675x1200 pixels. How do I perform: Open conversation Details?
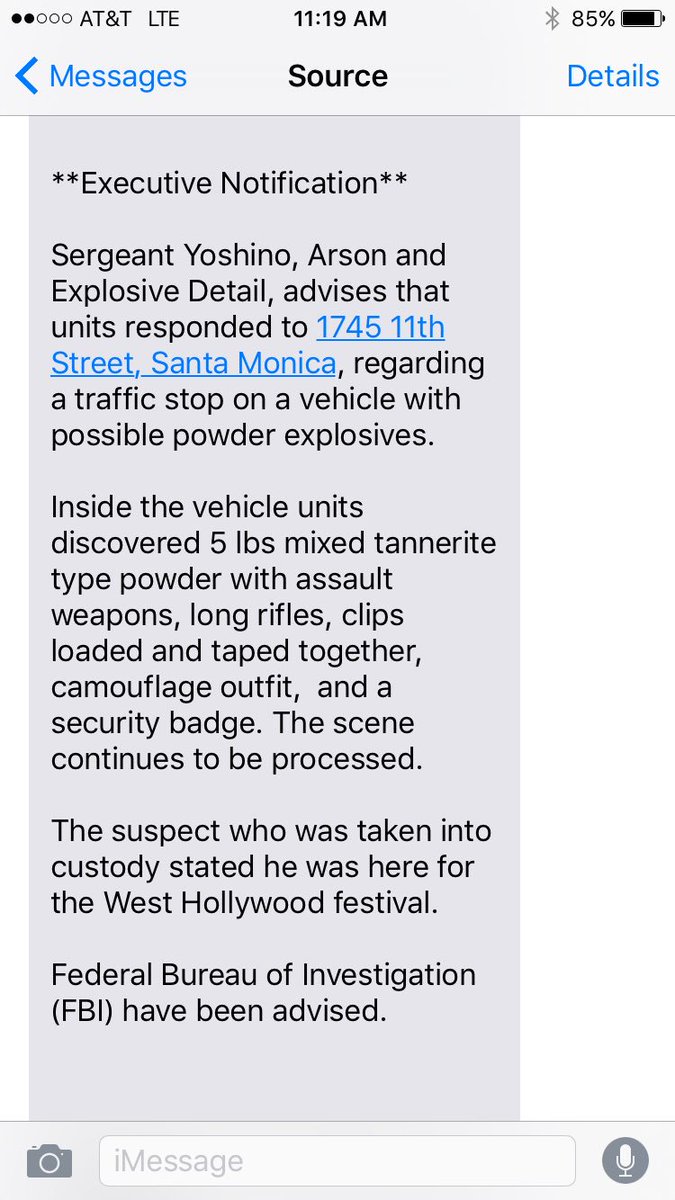(x=612, y=76)
